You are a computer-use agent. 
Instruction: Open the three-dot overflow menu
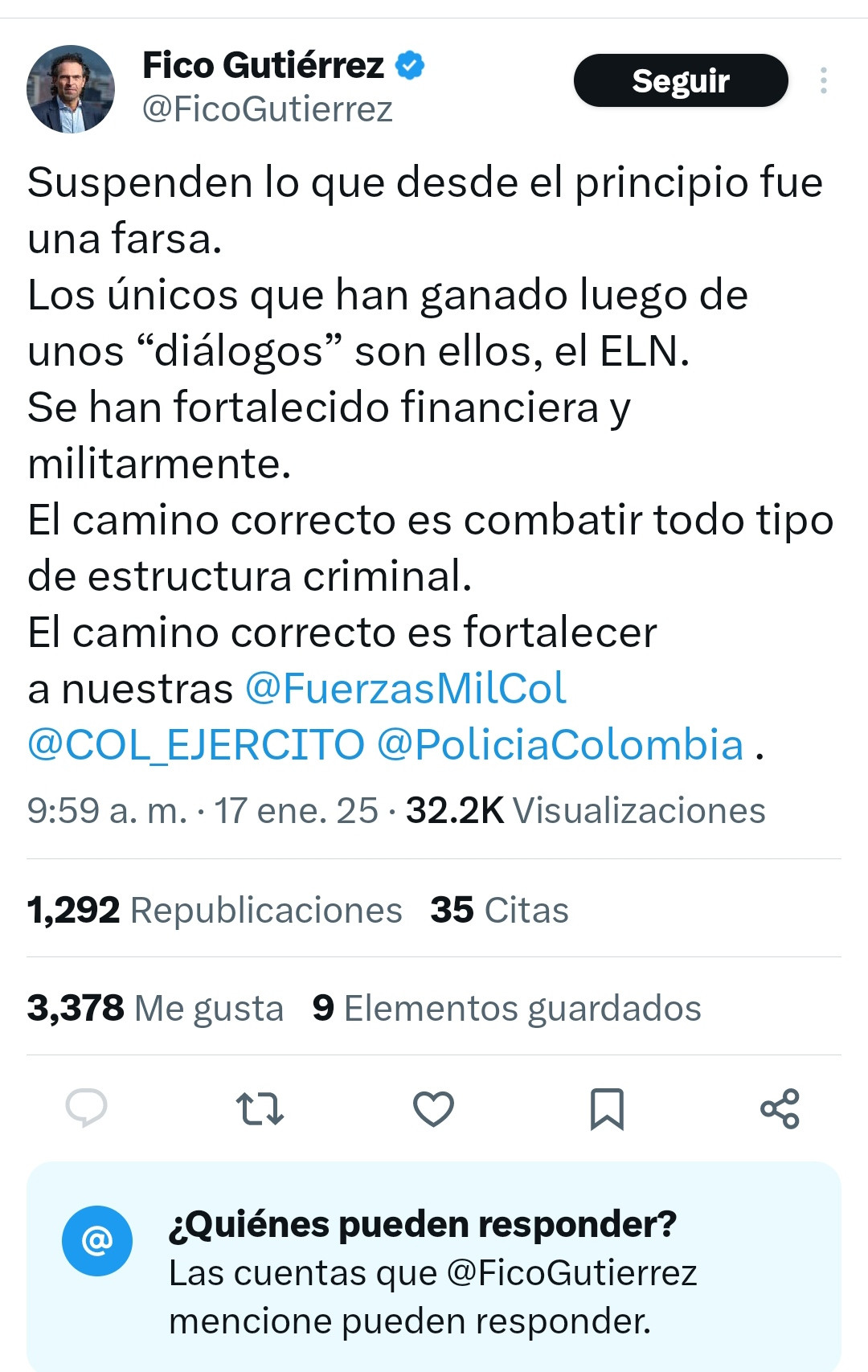point(823,80)
